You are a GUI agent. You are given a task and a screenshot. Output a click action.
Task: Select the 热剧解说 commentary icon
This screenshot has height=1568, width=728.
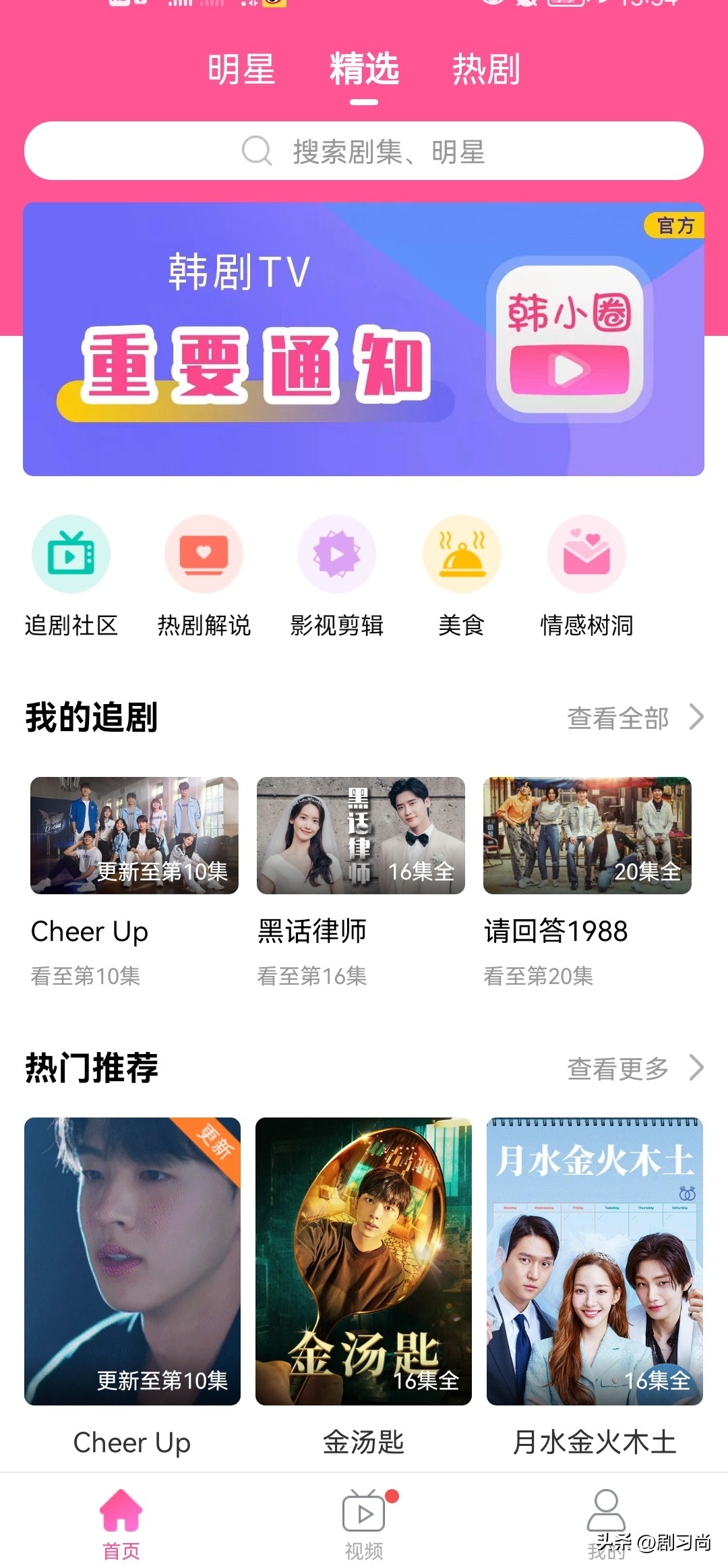click(204, 553)
